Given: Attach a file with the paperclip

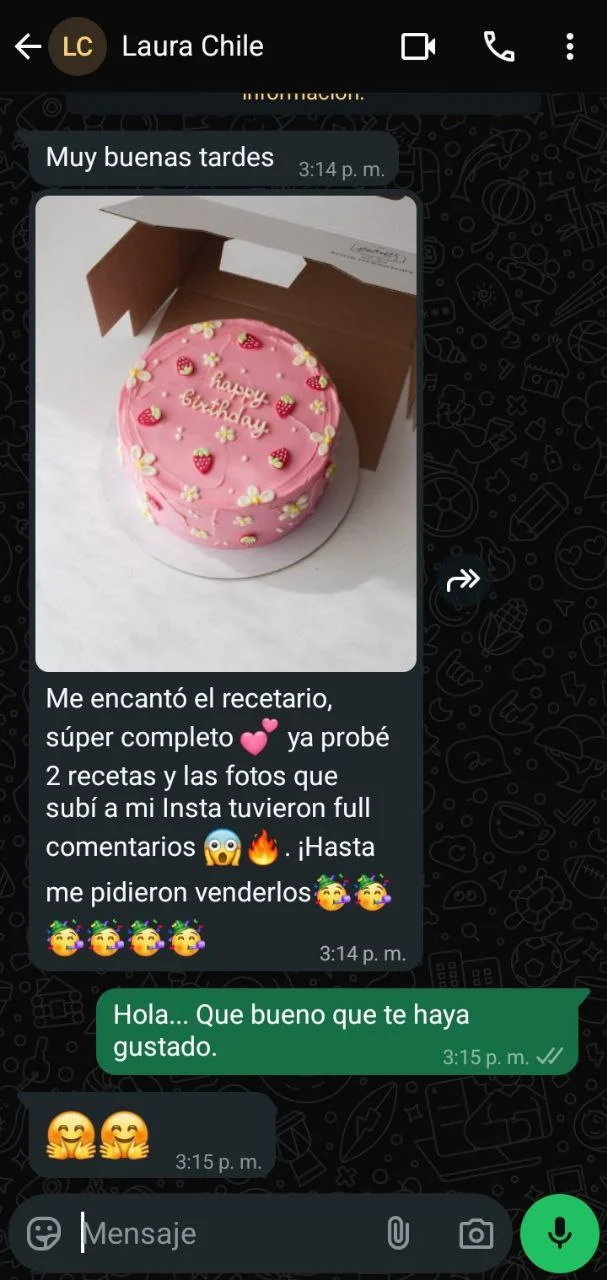Looking at the screenshot, I should [x=398, y=1233].
